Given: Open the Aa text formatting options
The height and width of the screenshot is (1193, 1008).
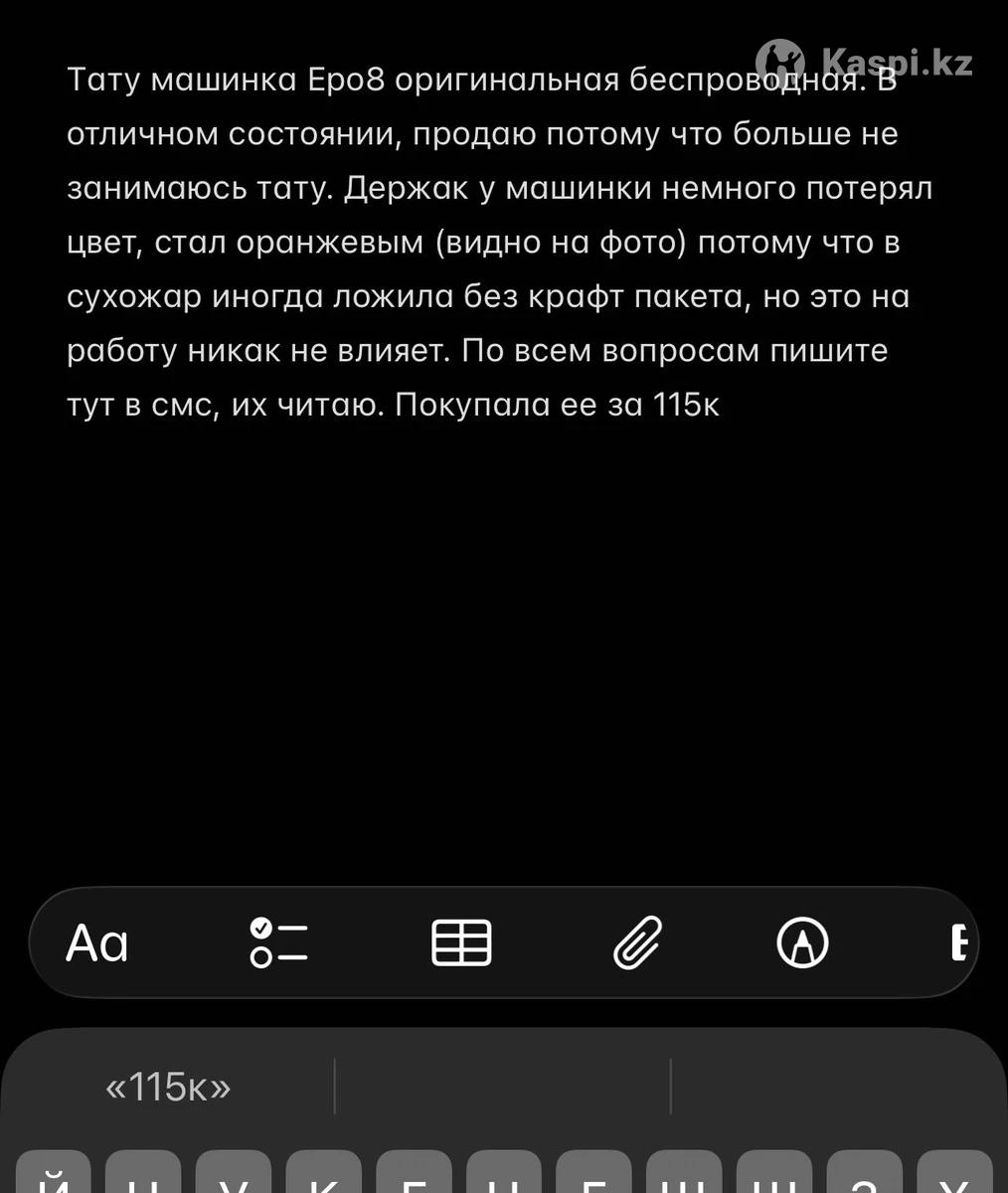Looking at the screenshot, I should tap(97, 942).
